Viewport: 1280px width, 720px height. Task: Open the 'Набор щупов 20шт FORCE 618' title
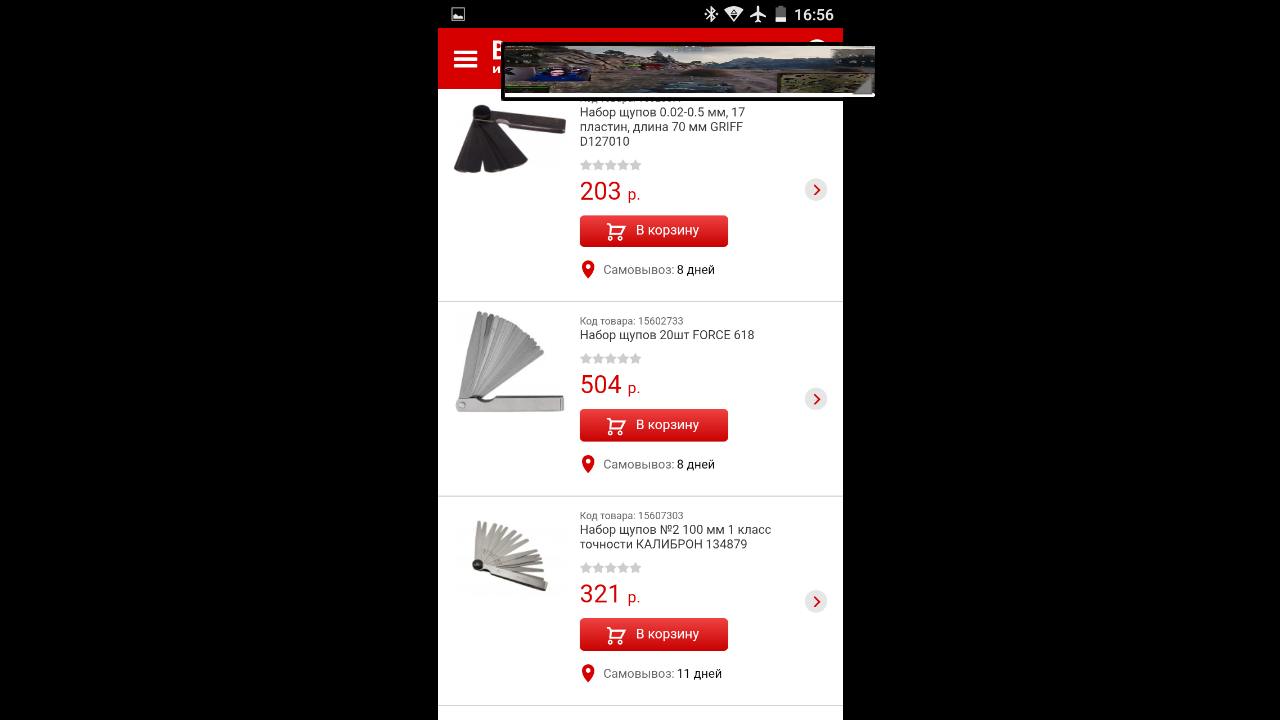(x=667, y=335)
